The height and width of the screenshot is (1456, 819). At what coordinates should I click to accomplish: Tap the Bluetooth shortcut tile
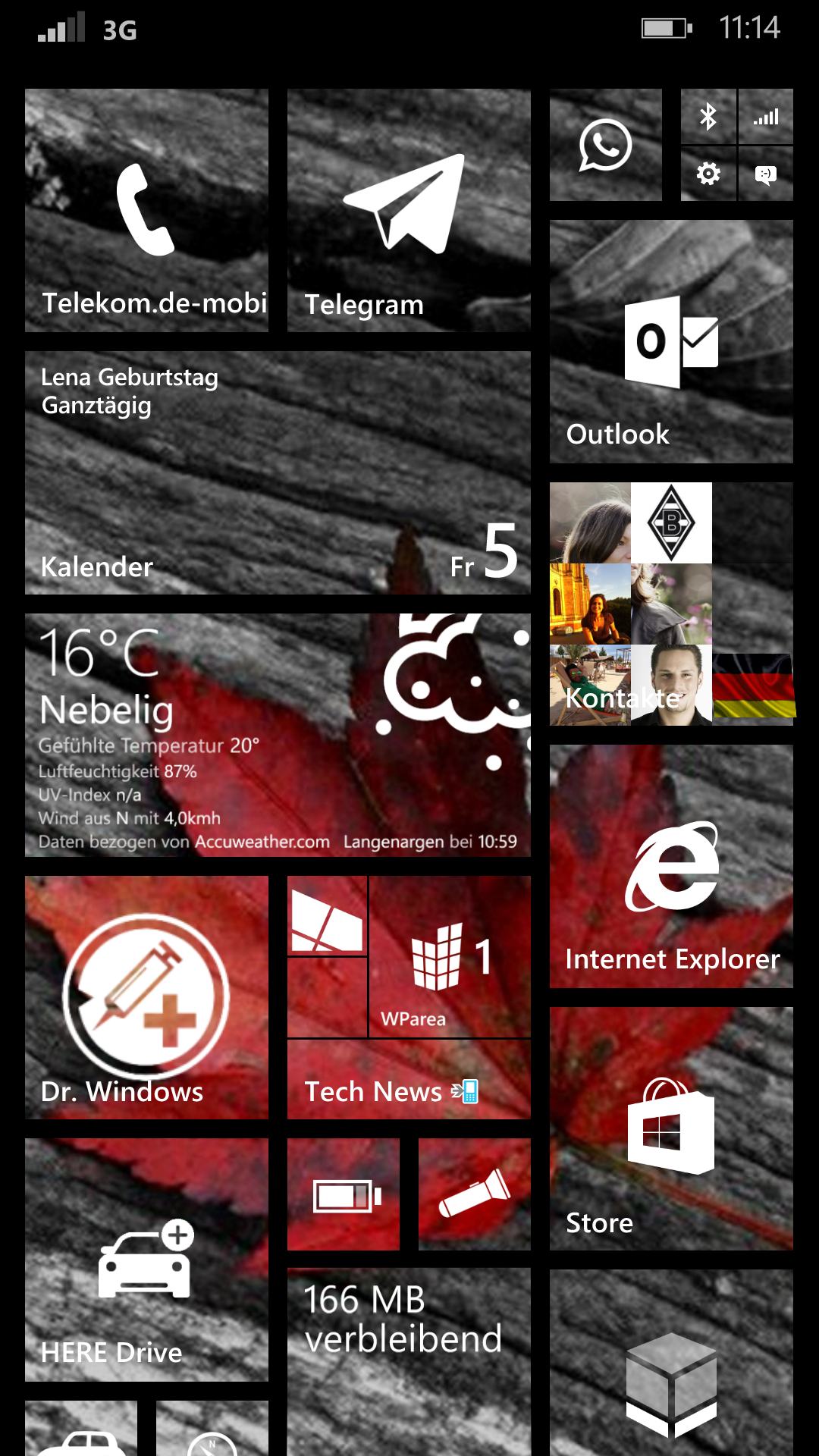coord(708,117)
